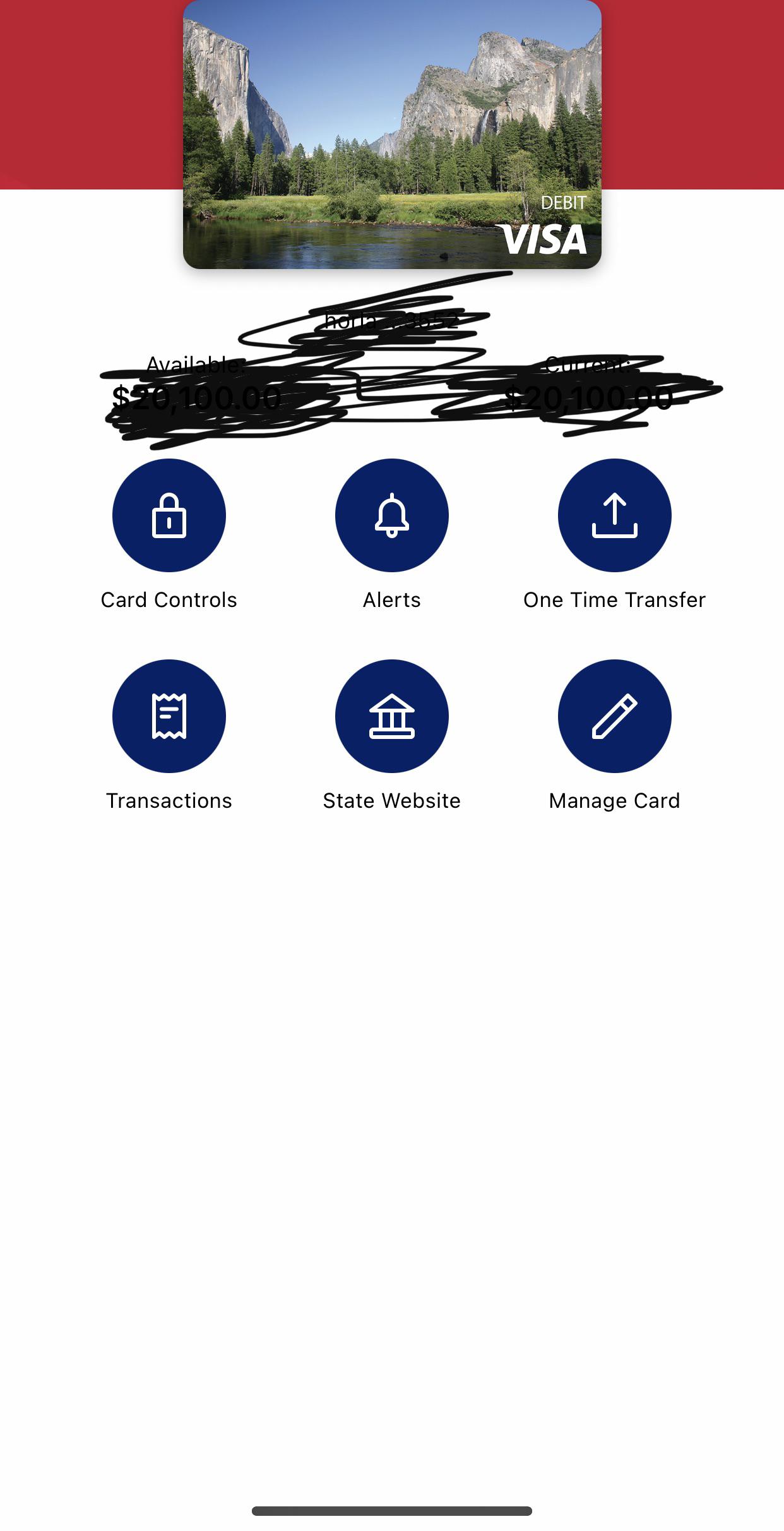
Task: Open Card Controls
Action: [169, 515]
